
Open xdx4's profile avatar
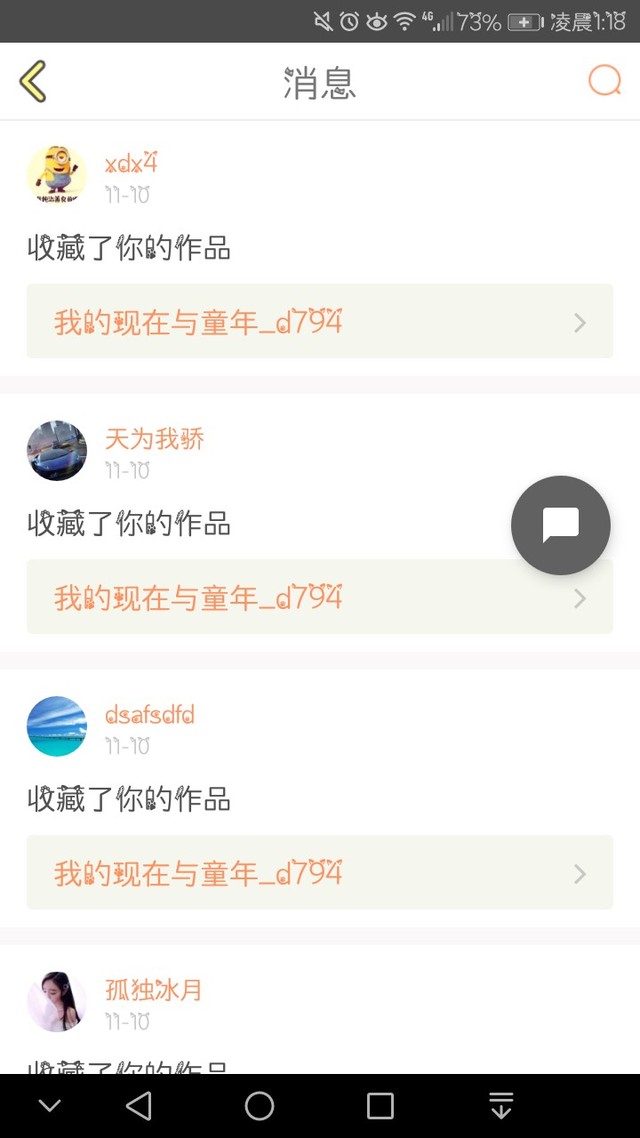[57, 175]
